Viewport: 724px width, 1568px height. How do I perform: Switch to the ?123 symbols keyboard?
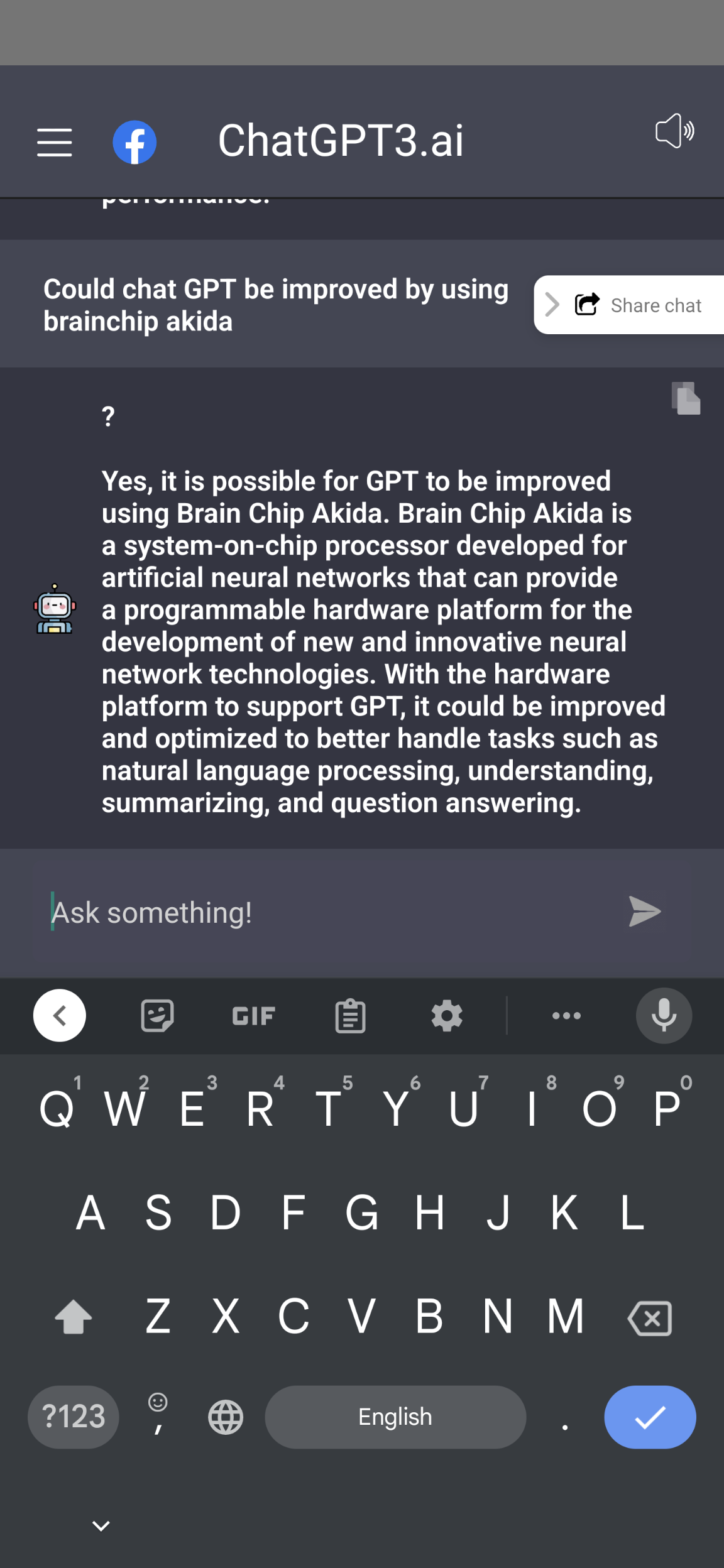(x=74, y=1417)
